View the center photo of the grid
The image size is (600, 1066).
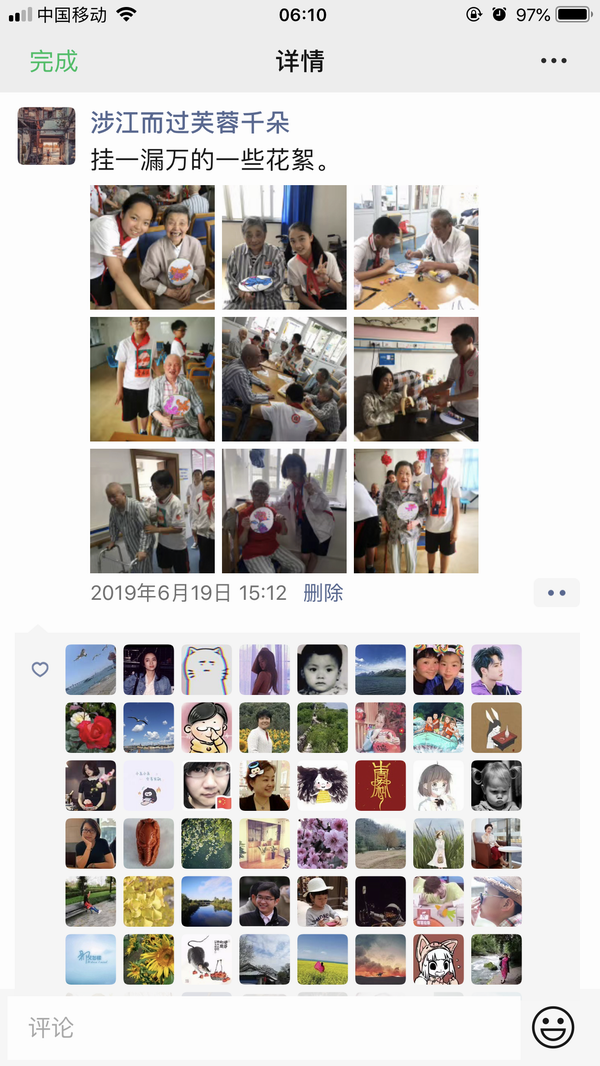click(284, 379)
